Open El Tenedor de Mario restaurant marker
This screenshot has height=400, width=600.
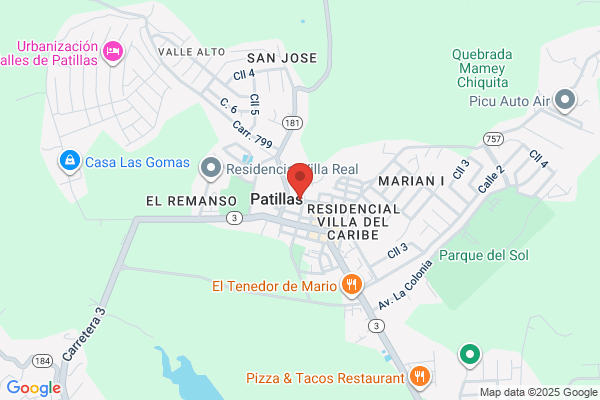(352, 286)
